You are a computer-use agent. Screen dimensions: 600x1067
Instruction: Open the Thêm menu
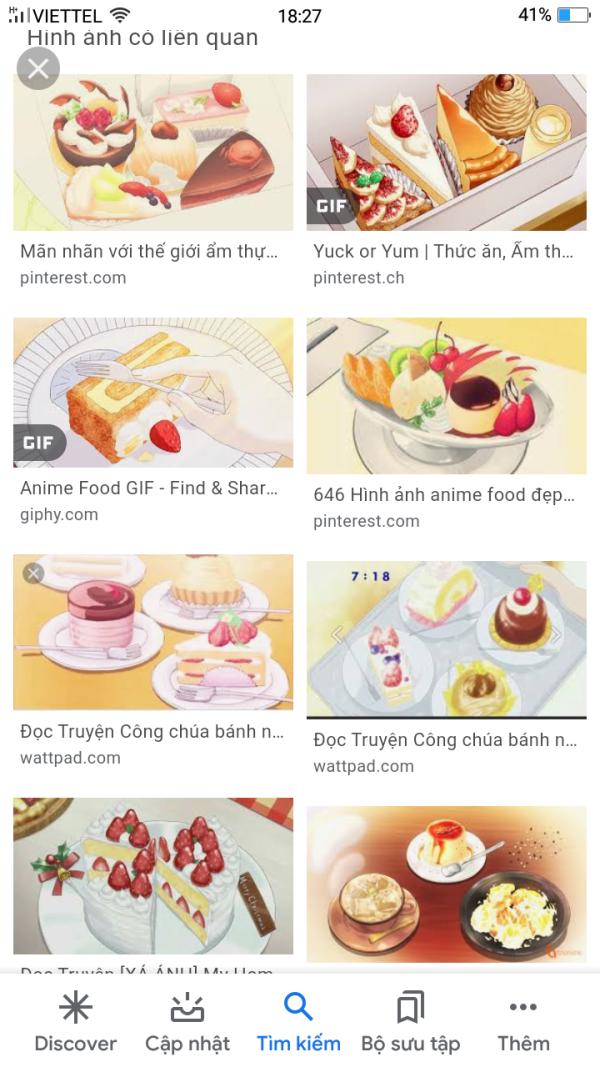(522, 1021)
